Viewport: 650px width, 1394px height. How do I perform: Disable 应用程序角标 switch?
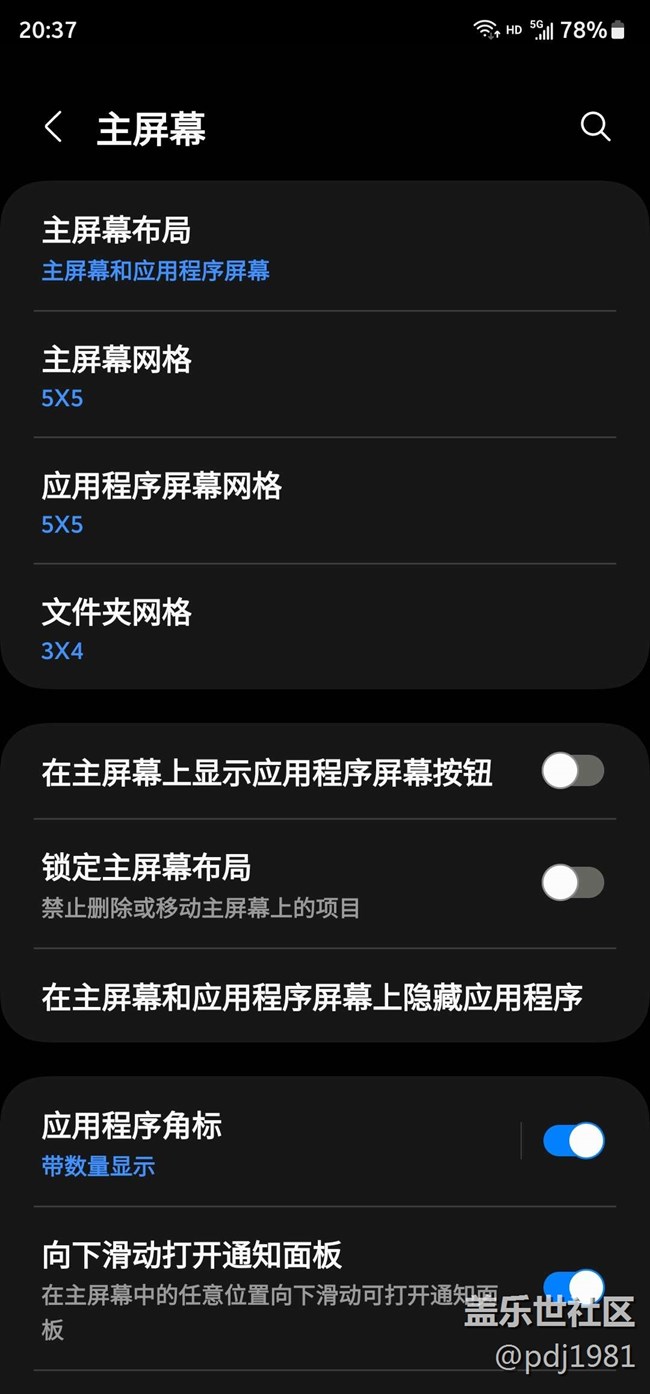click(573, 1141)
